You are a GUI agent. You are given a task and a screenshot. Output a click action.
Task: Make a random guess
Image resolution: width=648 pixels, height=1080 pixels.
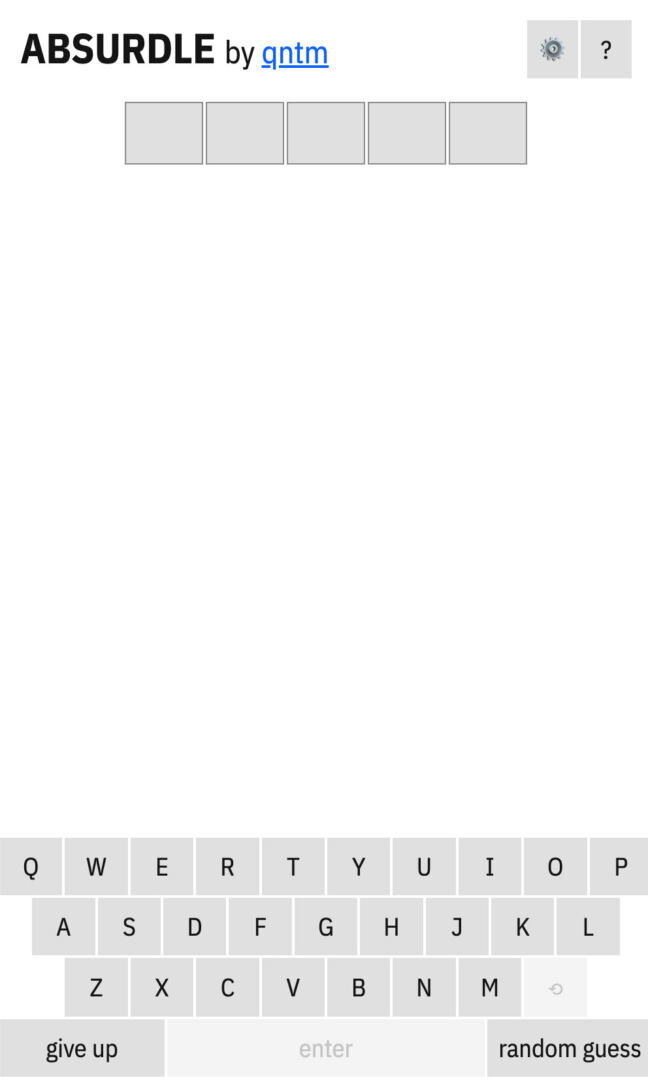tap(569, 1048)
